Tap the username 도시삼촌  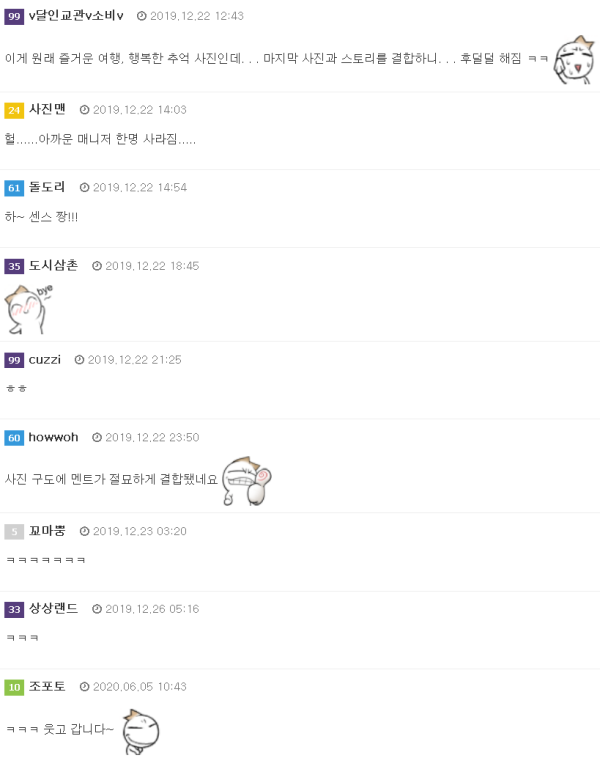tap(53, 265)
